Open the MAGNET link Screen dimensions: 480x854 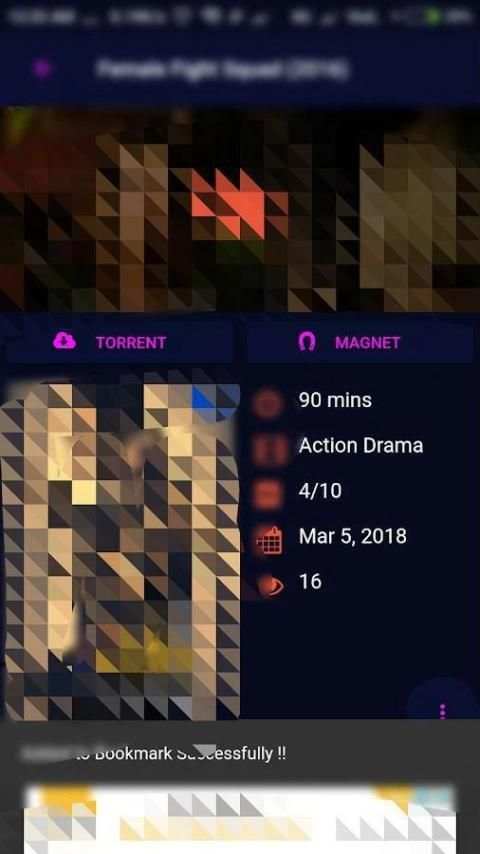[x=360, y=342]
